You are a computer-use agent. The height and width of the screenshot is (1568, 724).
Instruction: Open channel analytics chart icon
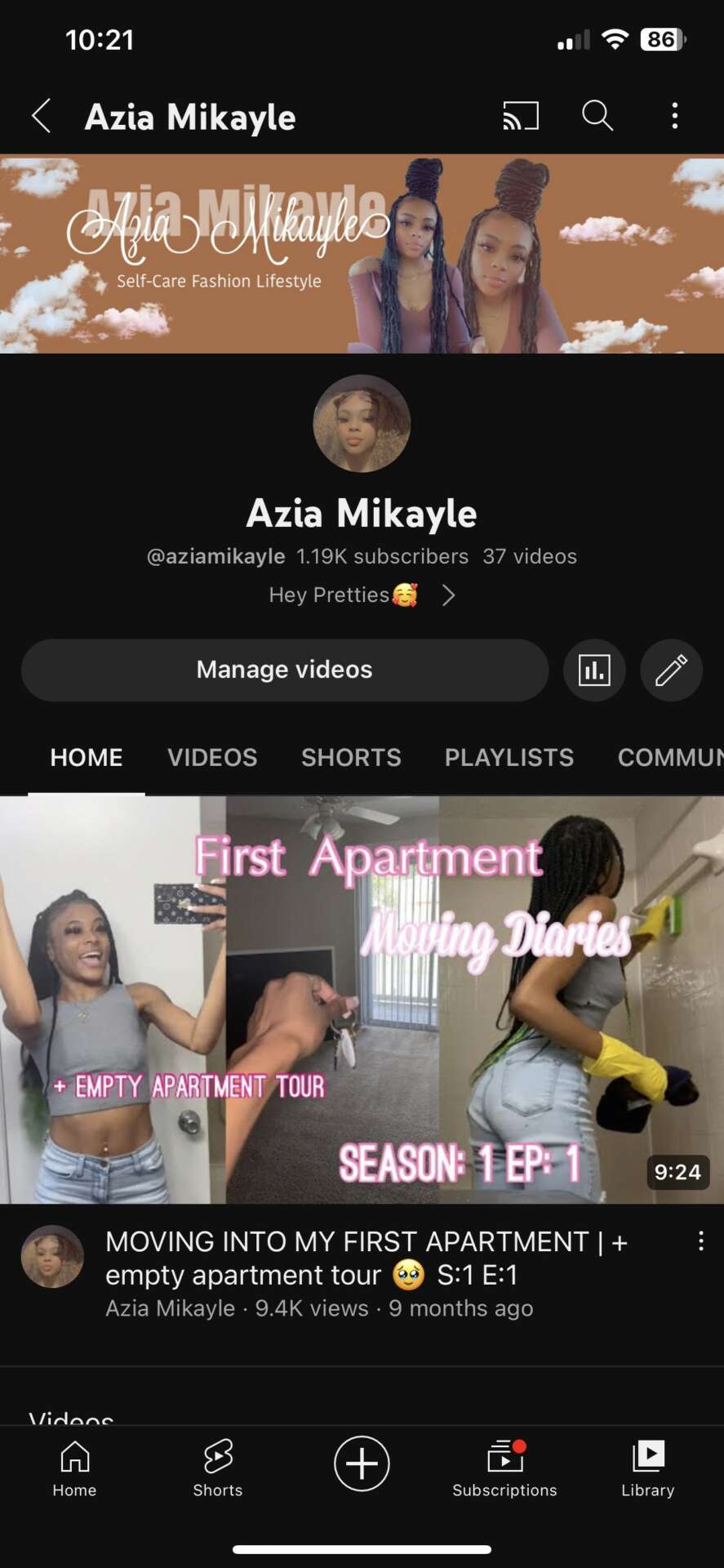(x=594, y=670)
